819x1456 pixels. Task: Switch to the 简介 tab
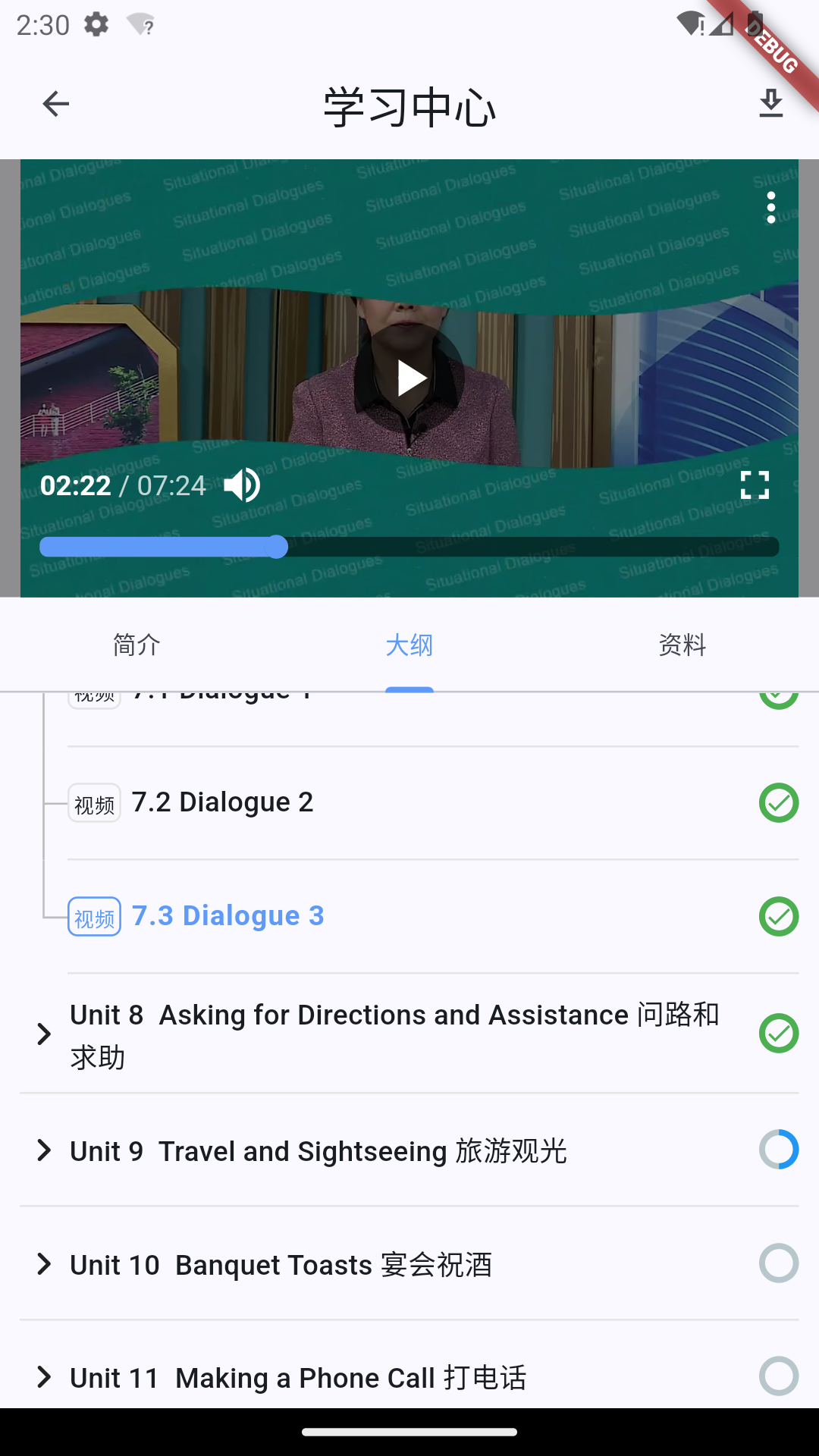click(x=136, y=645)
